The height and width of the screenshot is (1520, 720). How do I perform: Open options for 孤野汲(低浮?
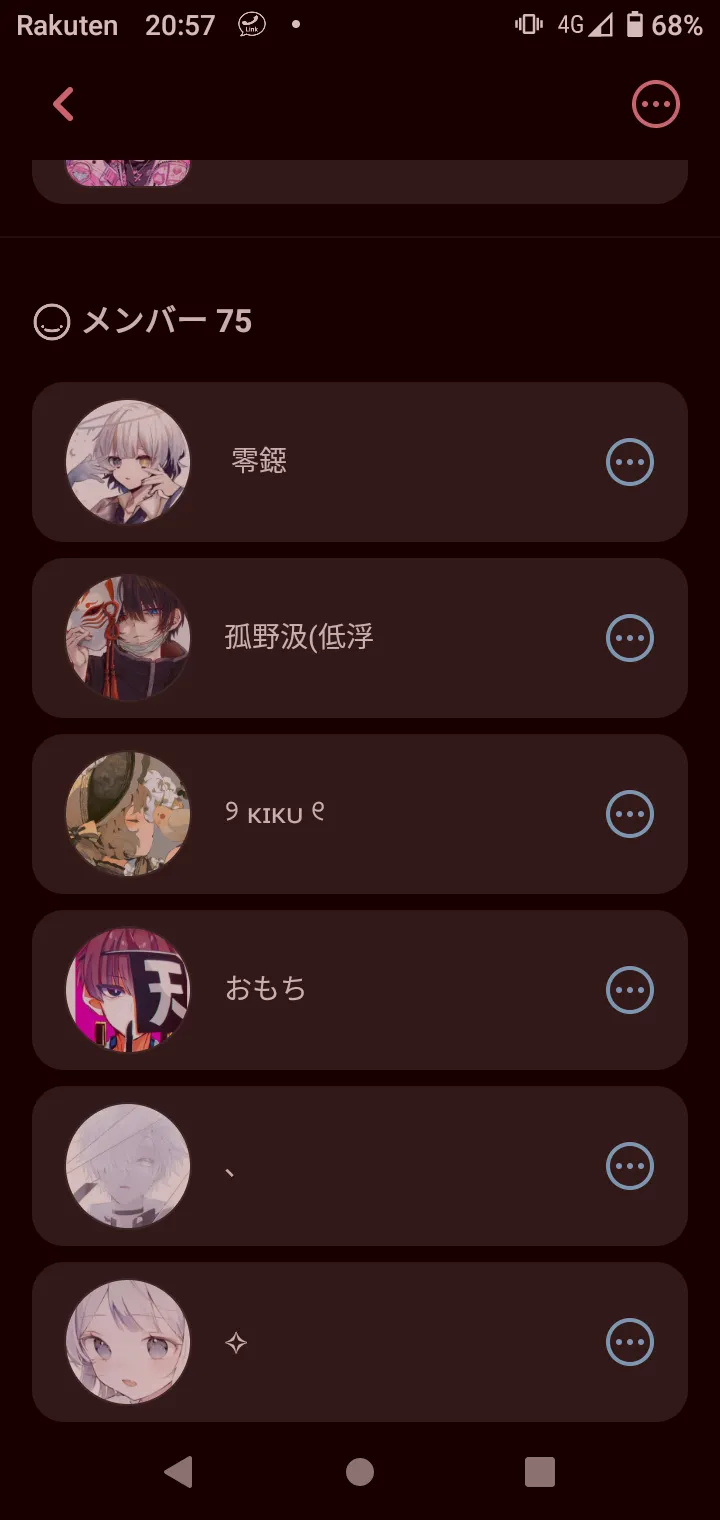tap(630, 638)
